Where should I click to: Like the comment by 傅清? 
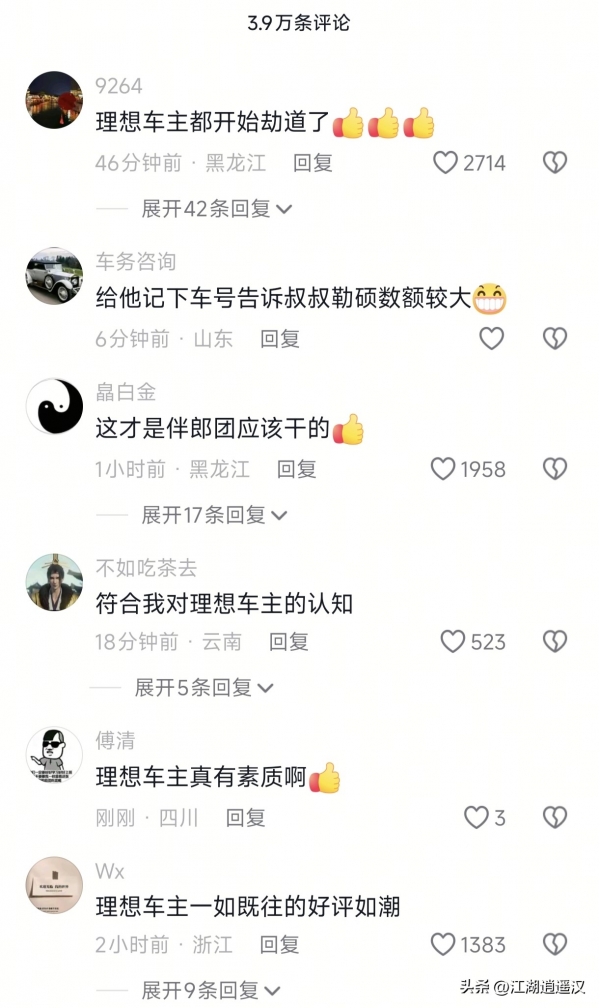(476, 818)
